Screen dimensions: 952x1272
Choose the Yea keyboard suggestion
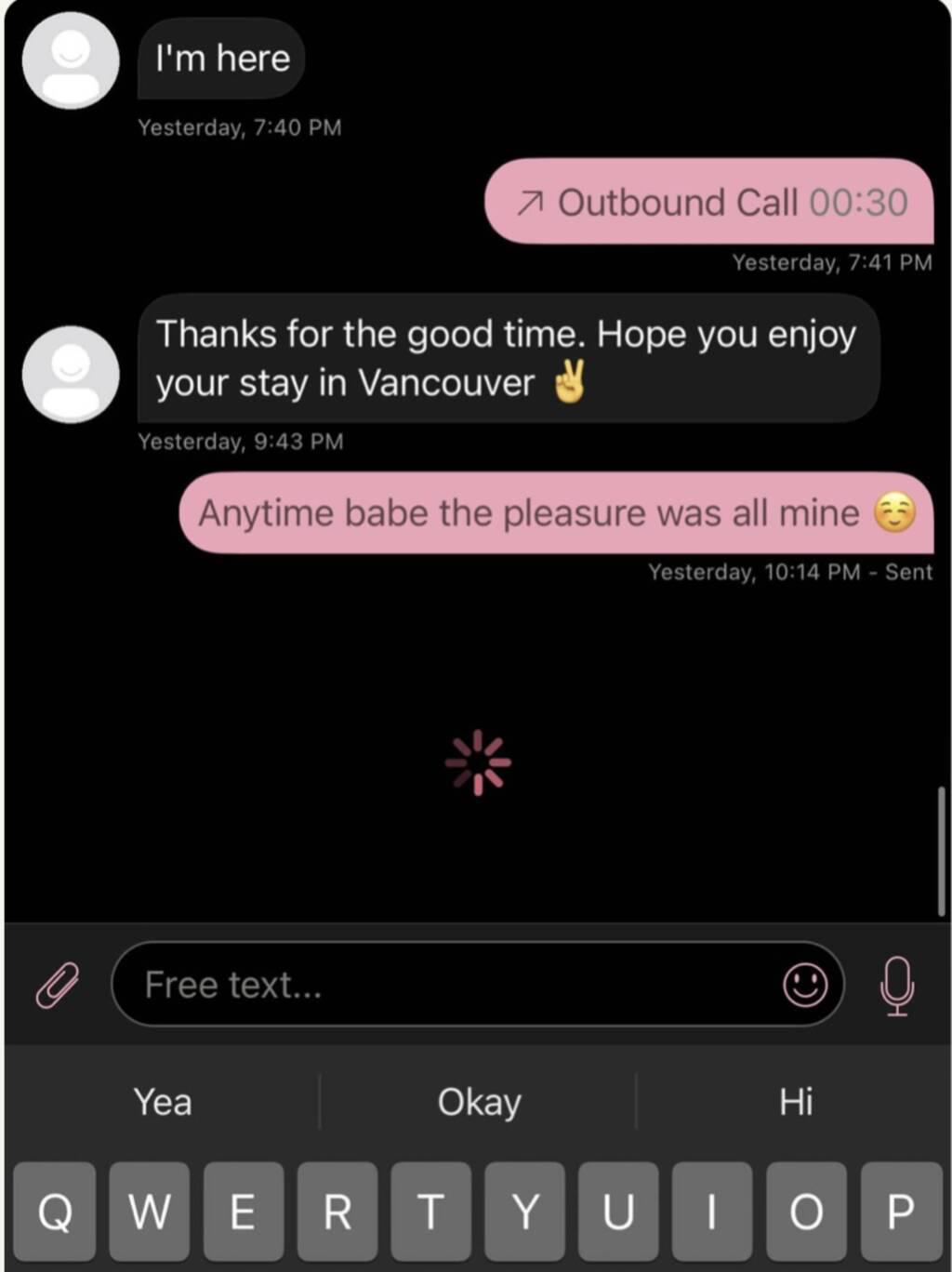pyautogui.click(x=163, y=1103)
